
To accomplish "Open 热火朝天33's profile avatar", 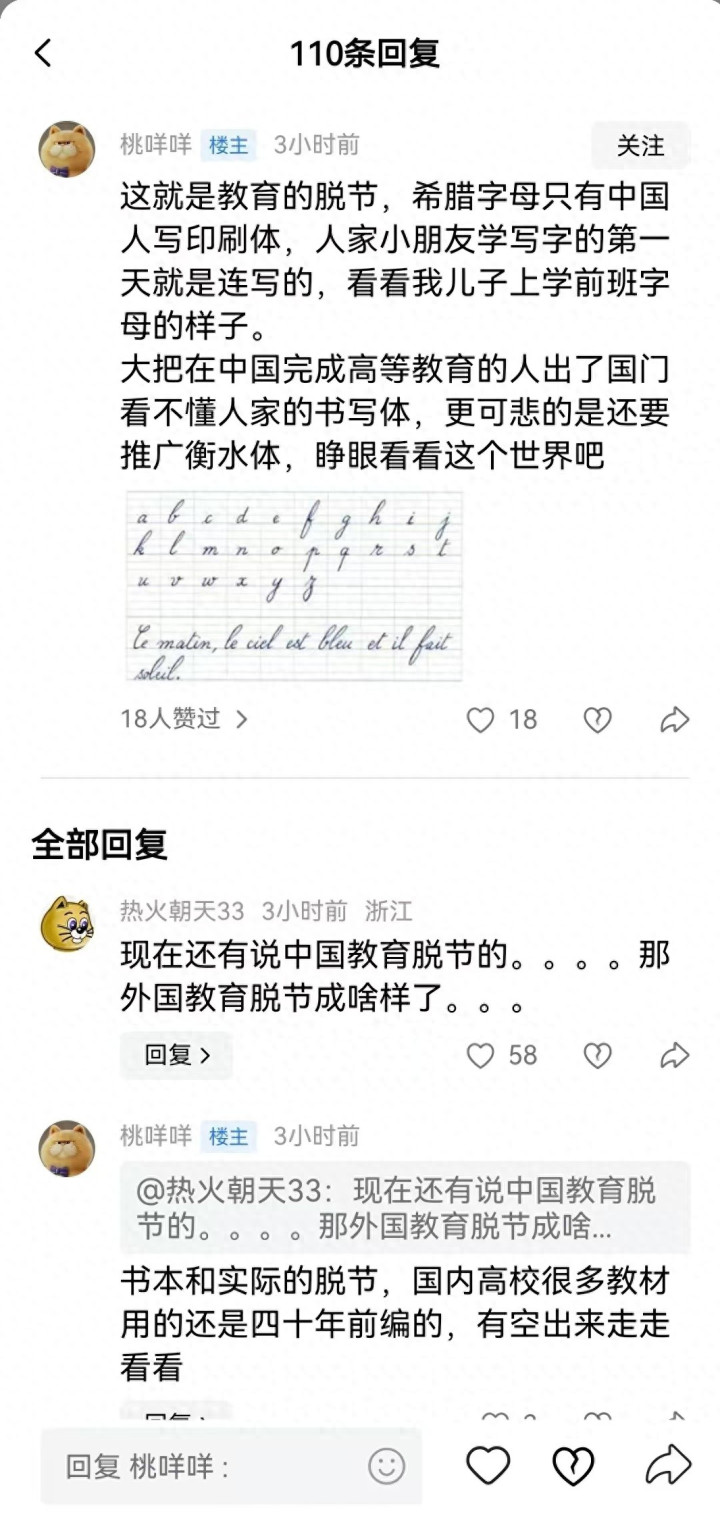I will coord(67,924).
